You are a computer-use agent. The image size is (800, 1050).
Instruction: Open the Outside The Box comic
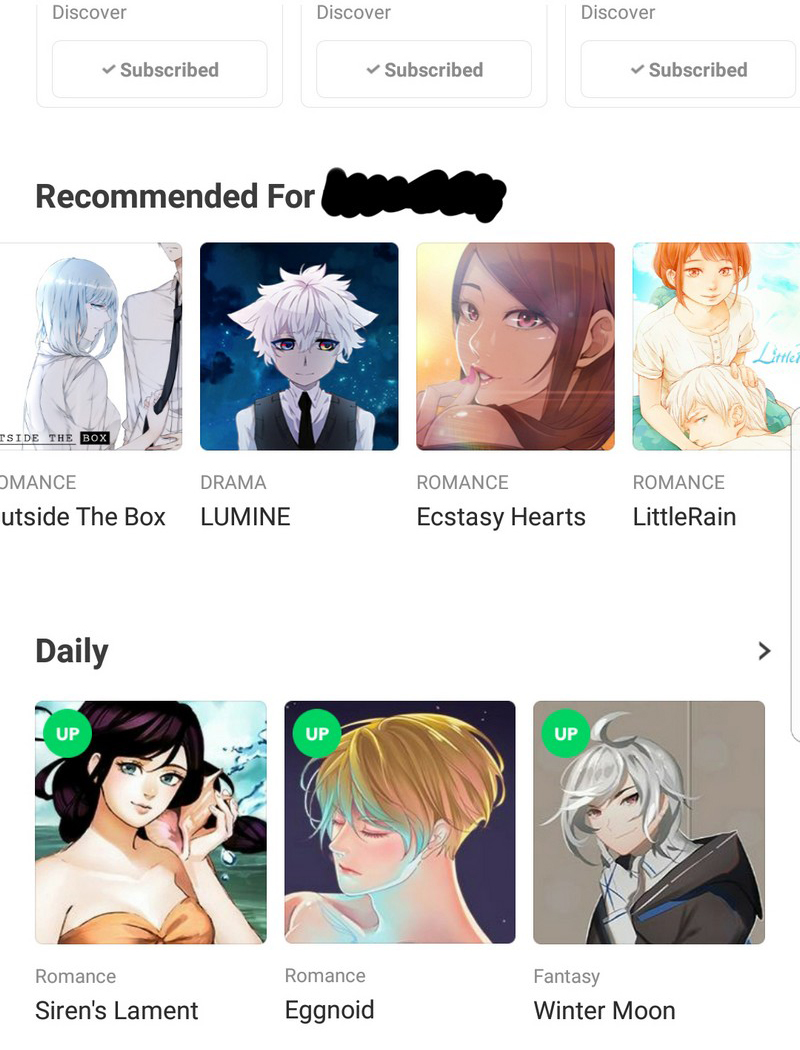pyautogui.click(x=91, y=346)
